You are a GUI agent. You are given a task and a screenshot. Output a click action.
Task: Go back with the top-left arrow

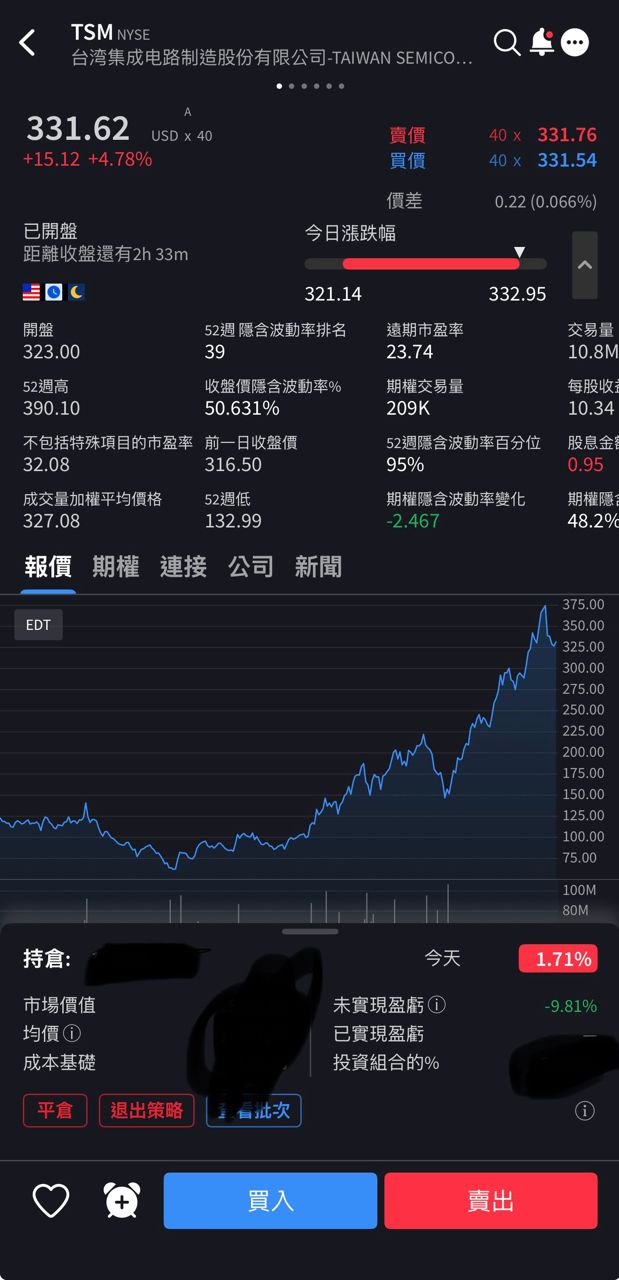(27, 42)
